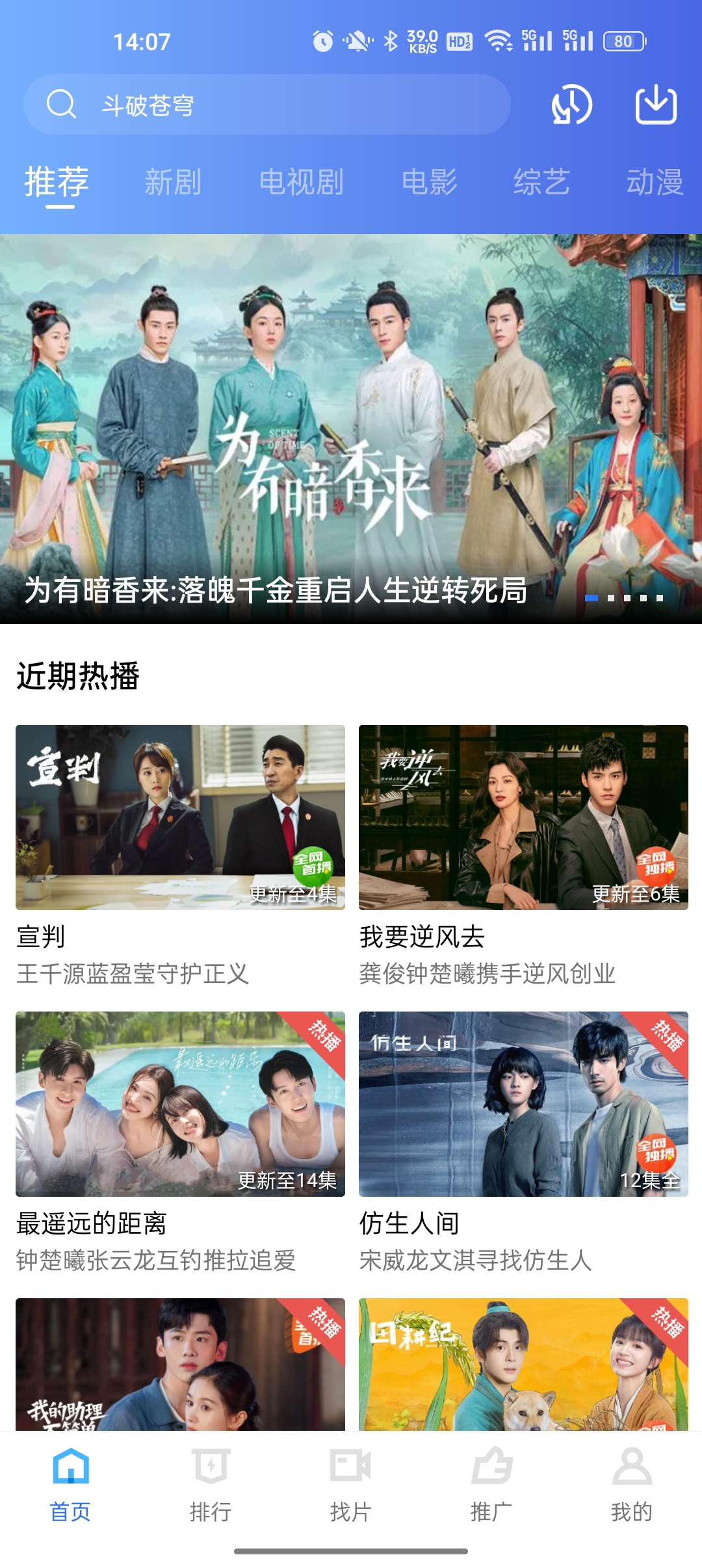
Task: Switch to the 电视剧 tab
Action: click(x=302, y=182)
